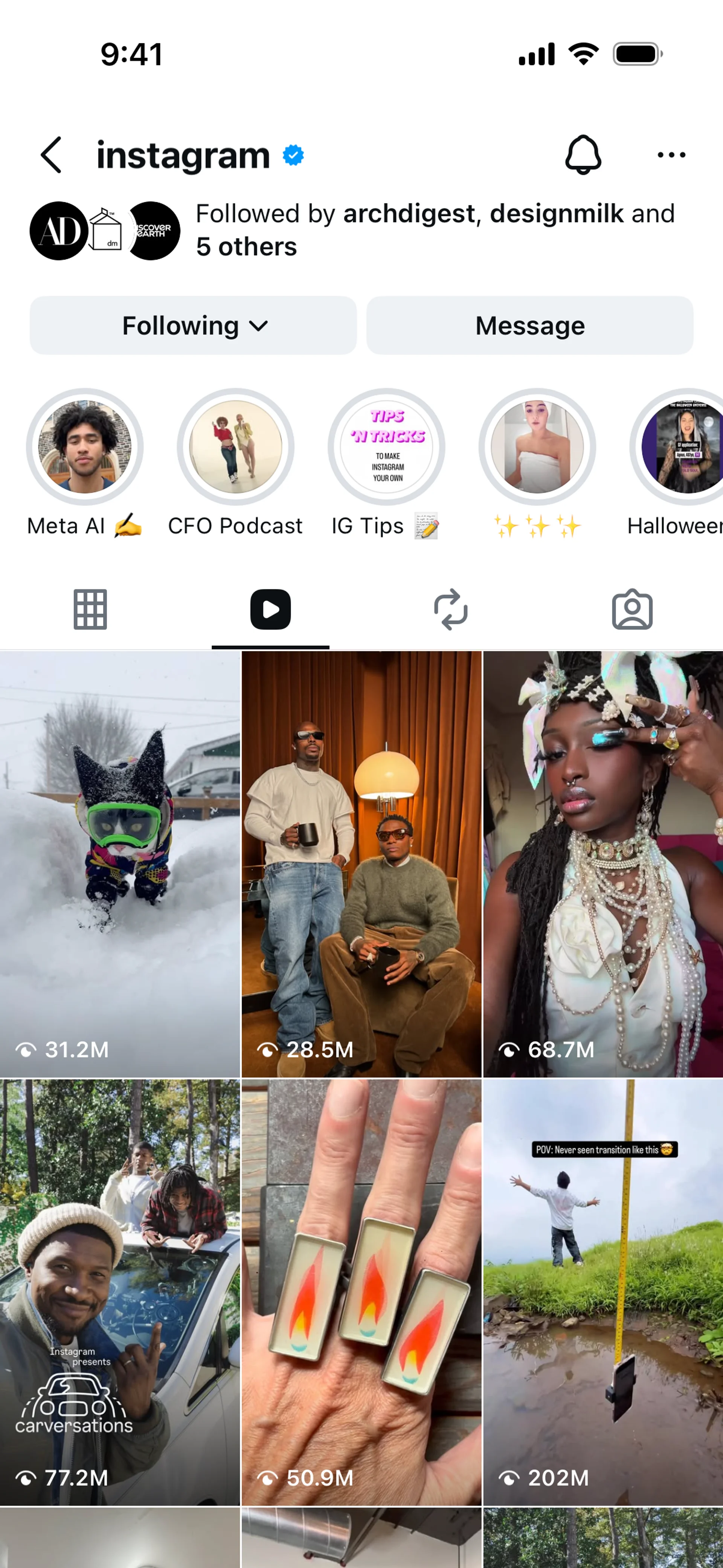Open the Meta AI story highlight

click(85, 448)
